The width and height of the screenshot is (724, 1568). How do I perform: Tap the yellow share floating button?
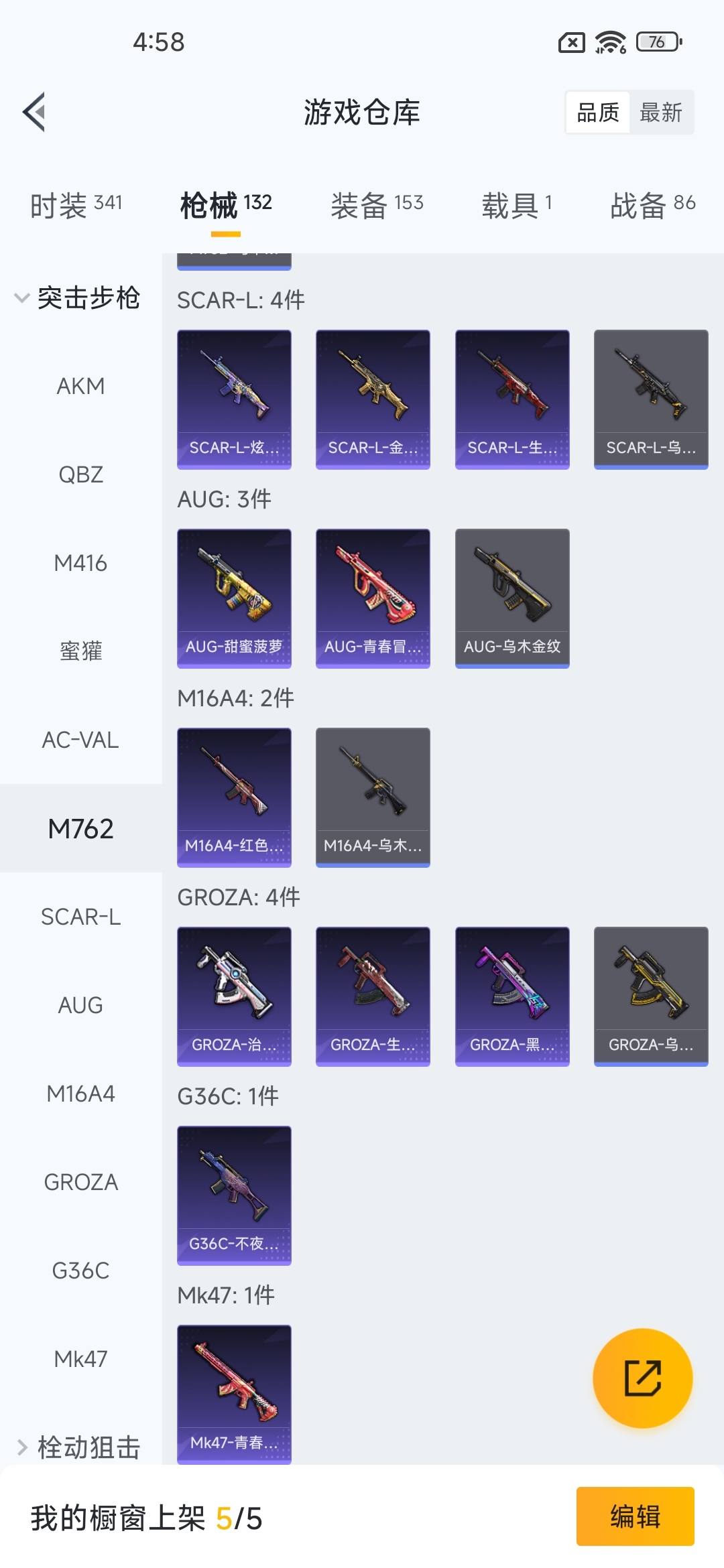click(642, 1378)
